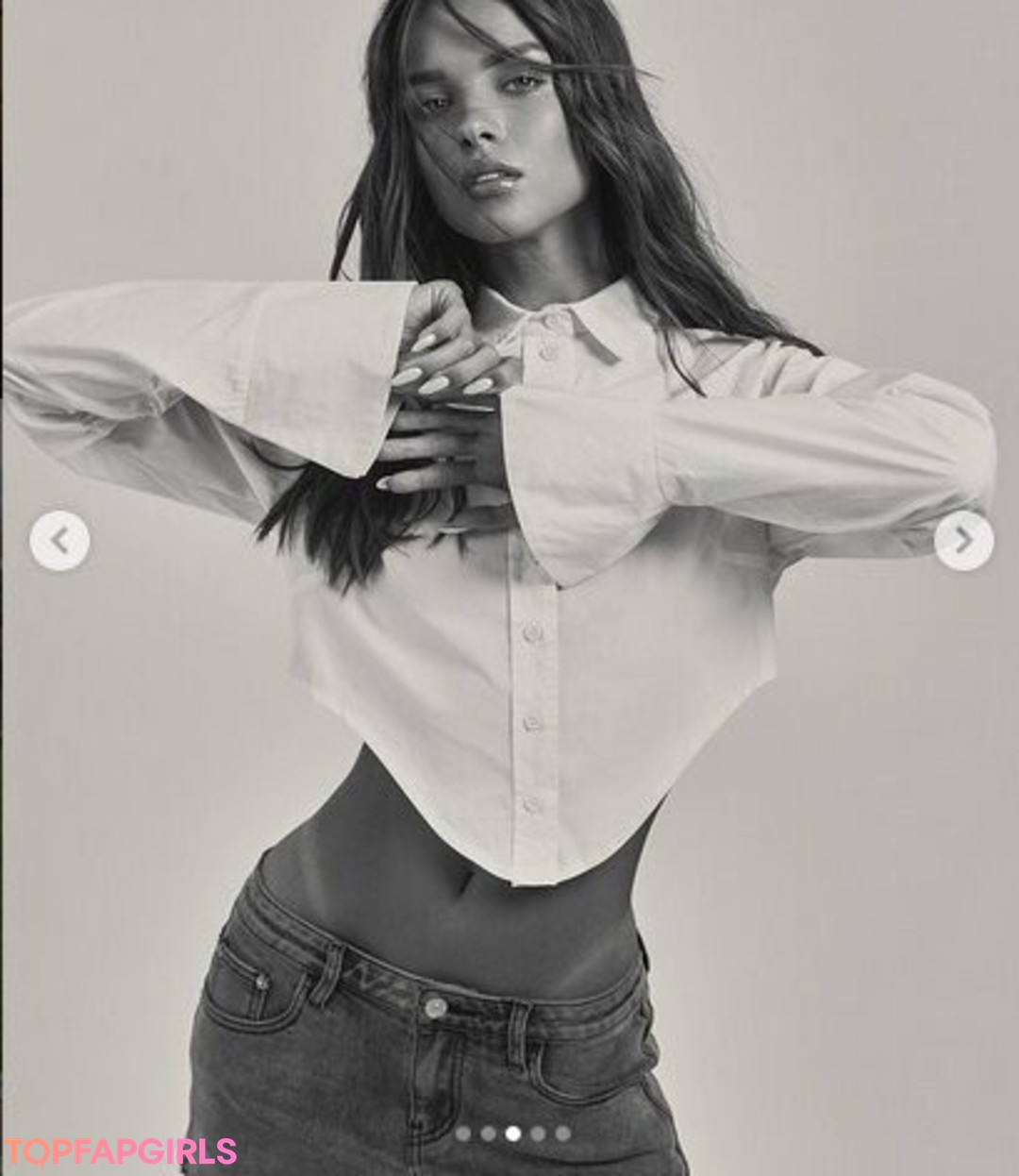Jump to the first carousel page dot

click(x=463, y=1134)
